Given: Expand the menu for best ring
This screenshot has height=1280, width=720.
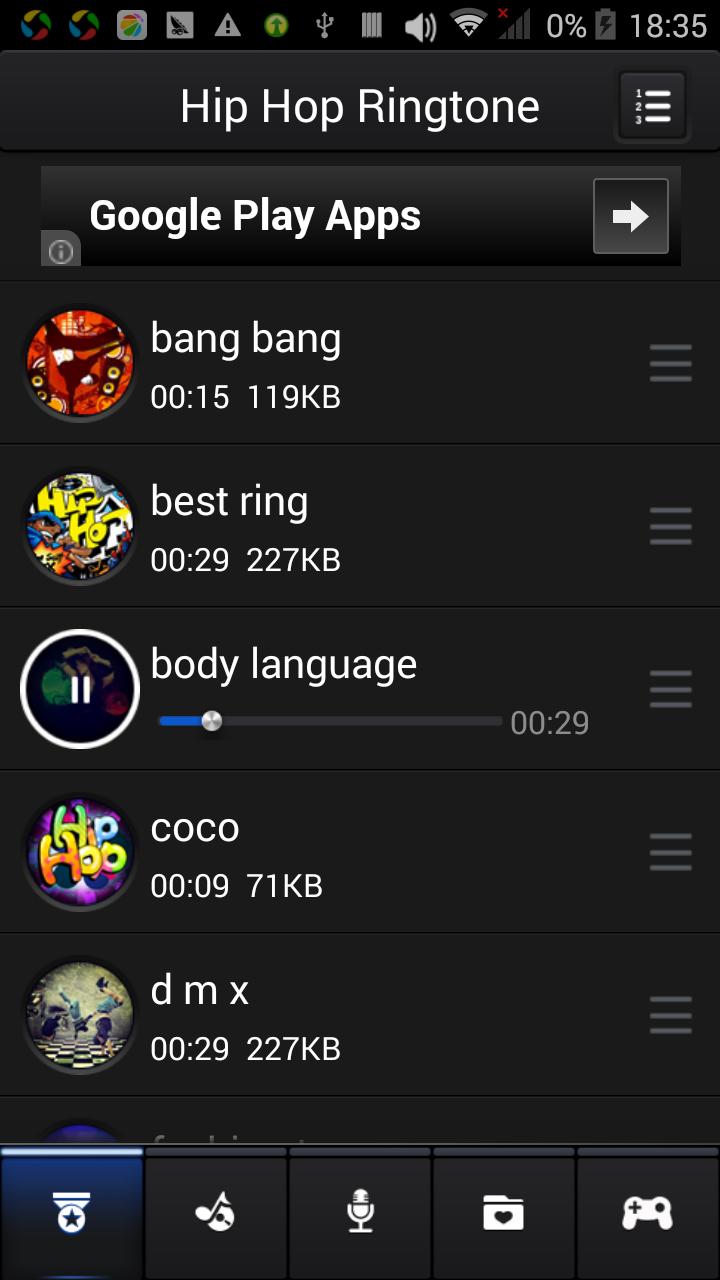Looking at the screenshot, I should pyautogui.click(x=669, y=525).
